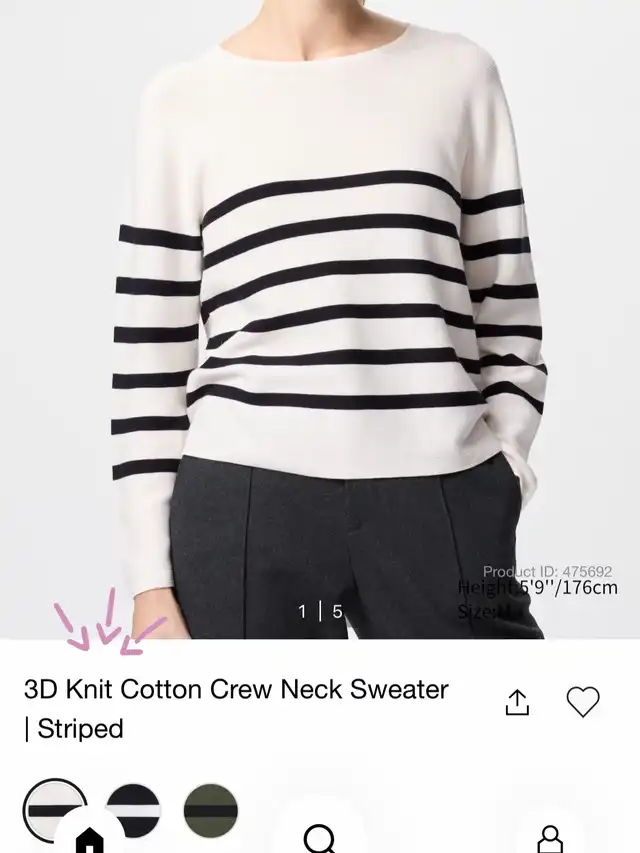Open the account profile tab
This screenshot has height=853, width=640.
pyautogui.click(x=550, y=838)
